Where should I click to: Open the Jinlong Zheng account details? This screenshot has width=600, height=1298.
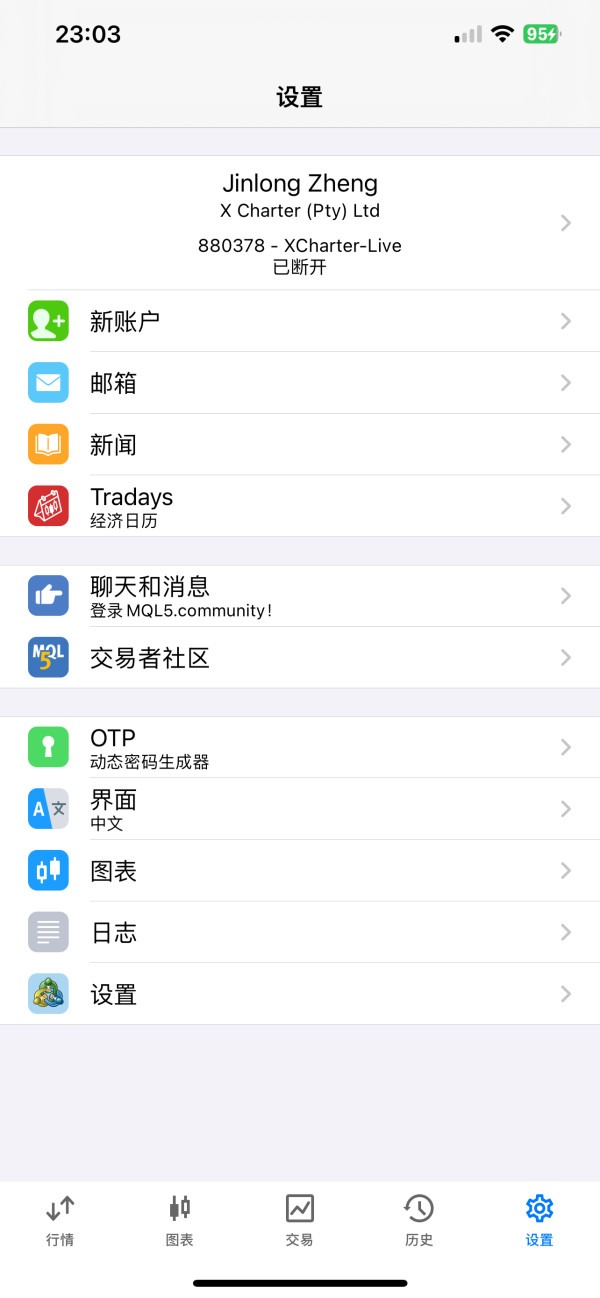click(300, 223)
